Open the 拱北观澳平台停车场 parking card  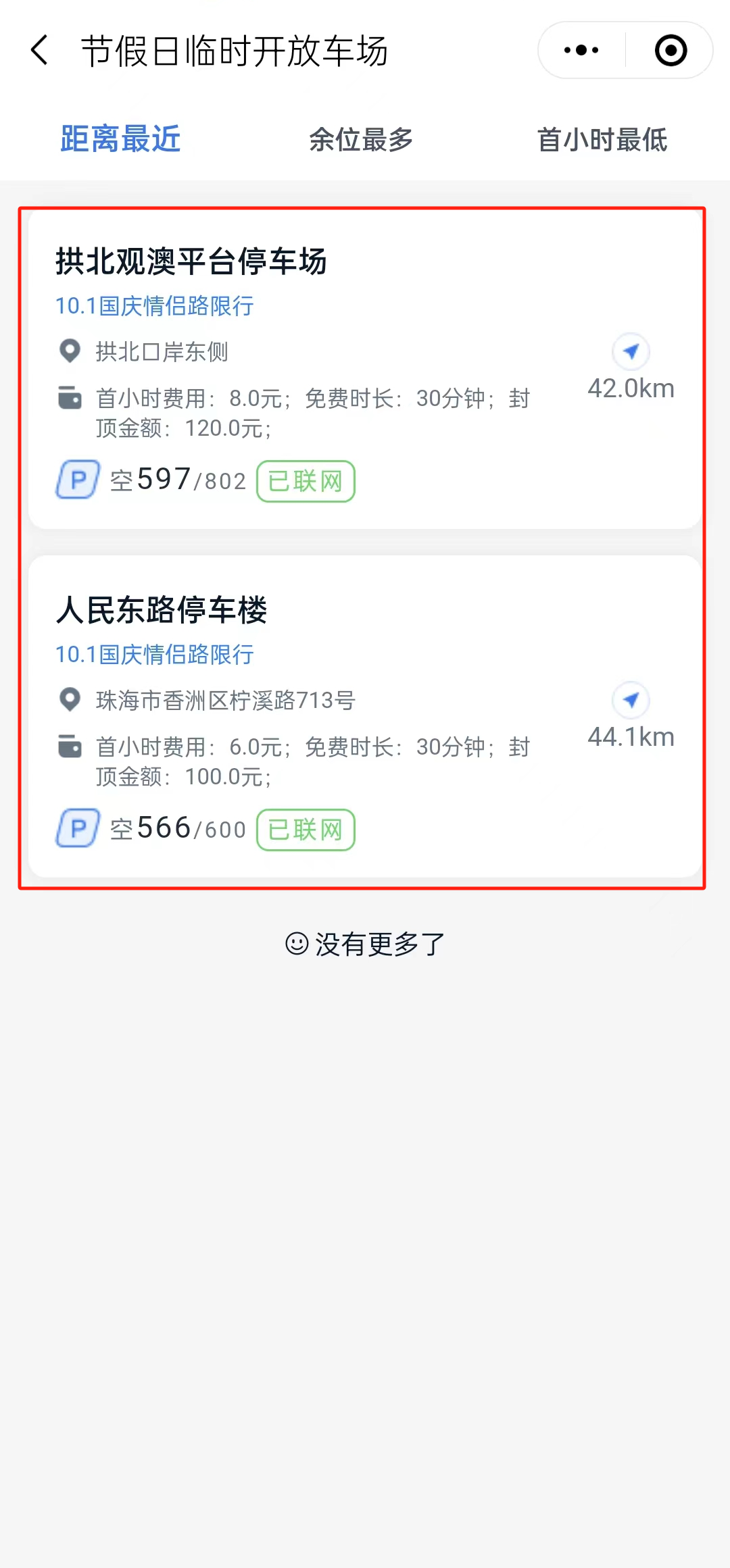click(365, 370)
